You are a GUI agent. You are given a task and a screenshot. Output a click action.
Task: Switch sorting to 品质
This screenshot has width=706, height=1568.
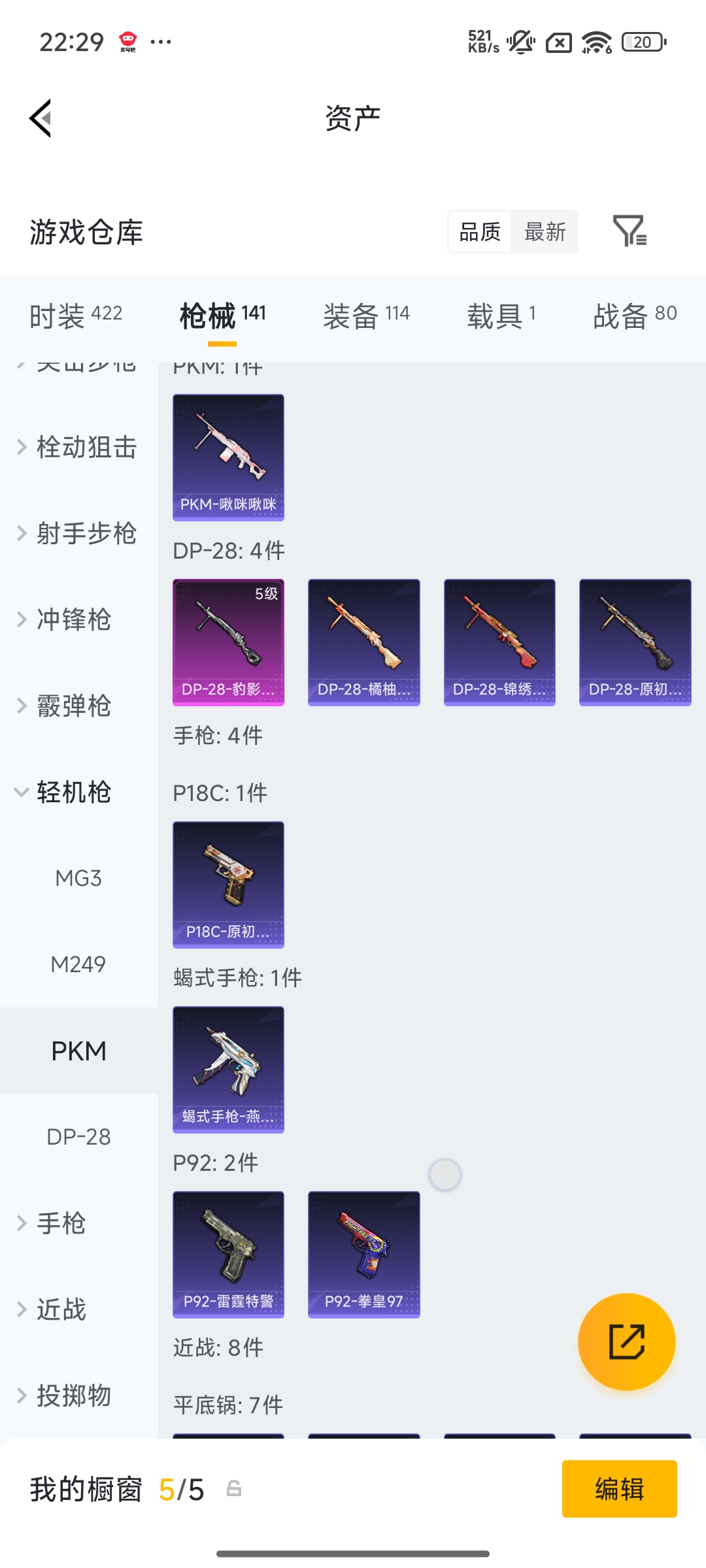[479, 232]
